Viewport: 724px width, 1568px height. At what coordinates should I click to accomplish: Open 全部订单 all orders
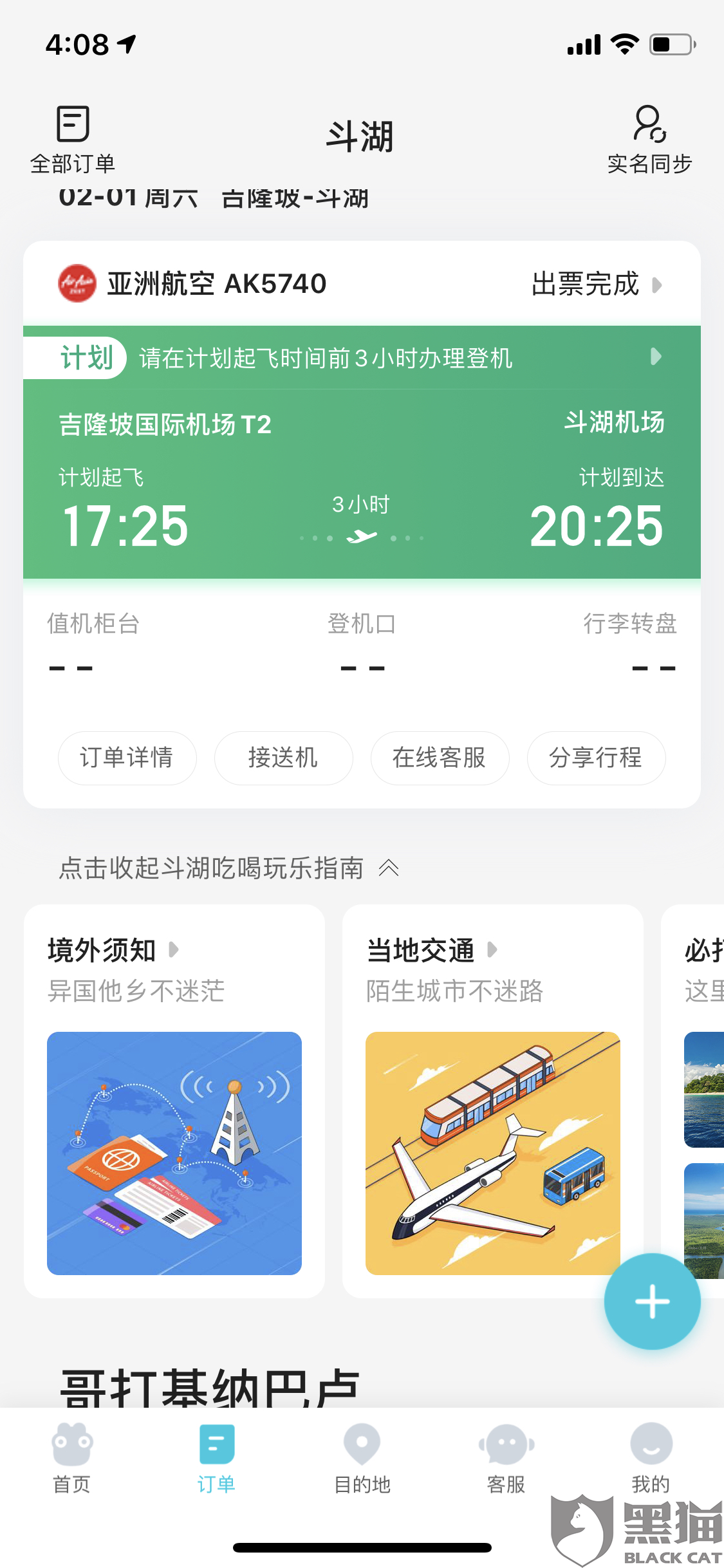point(73,140)
